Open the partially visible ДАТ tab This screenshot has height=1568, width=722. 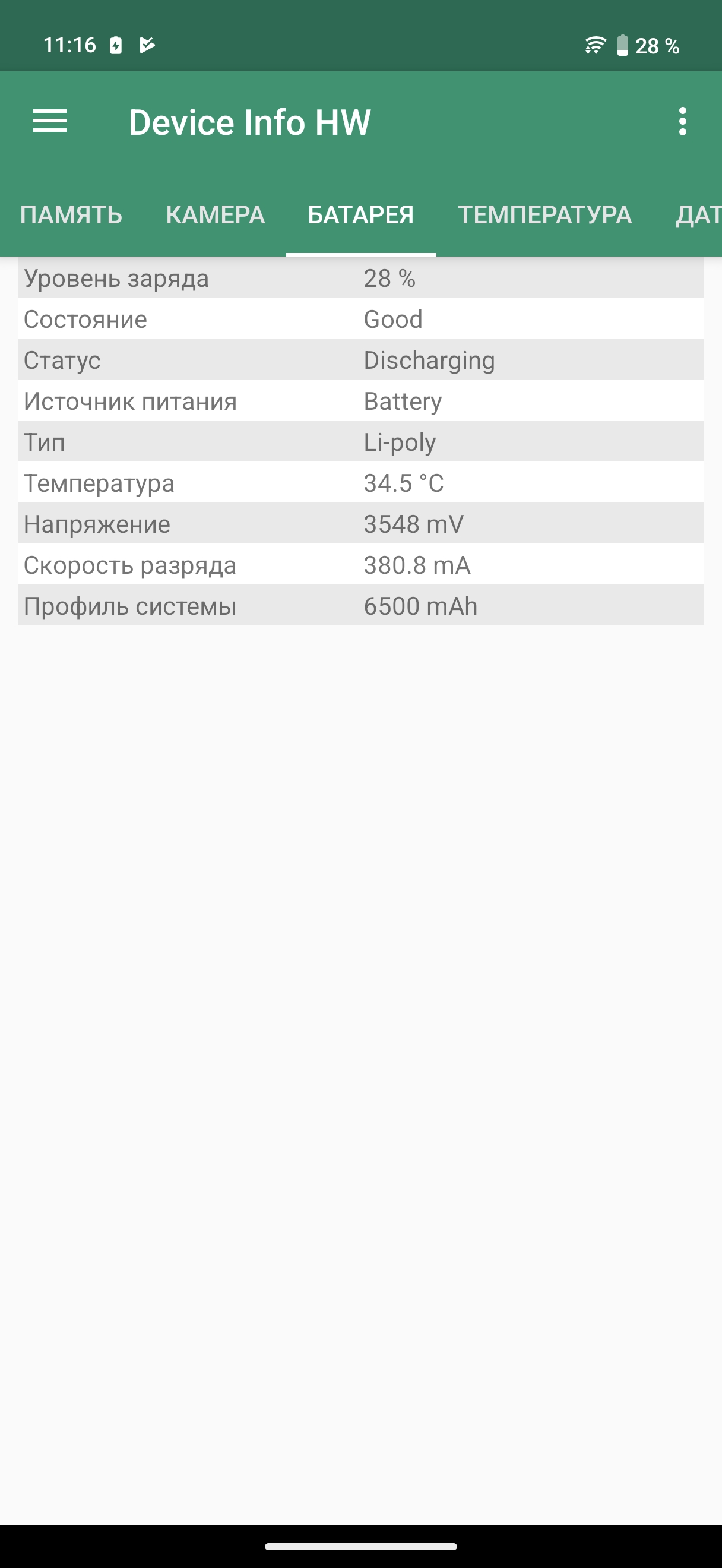(698, 215)
